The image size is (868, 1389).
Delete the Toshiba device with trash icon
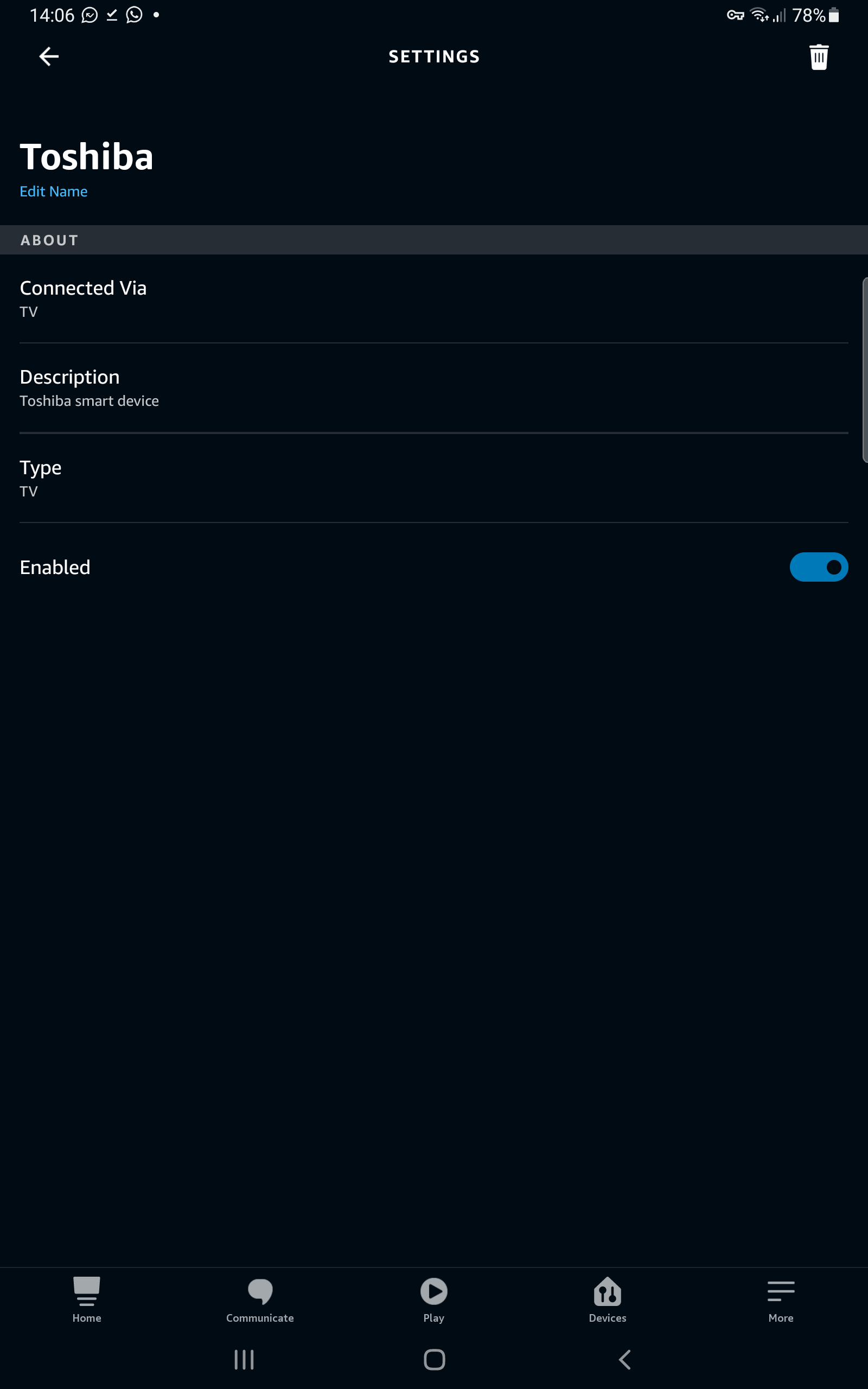819,57
